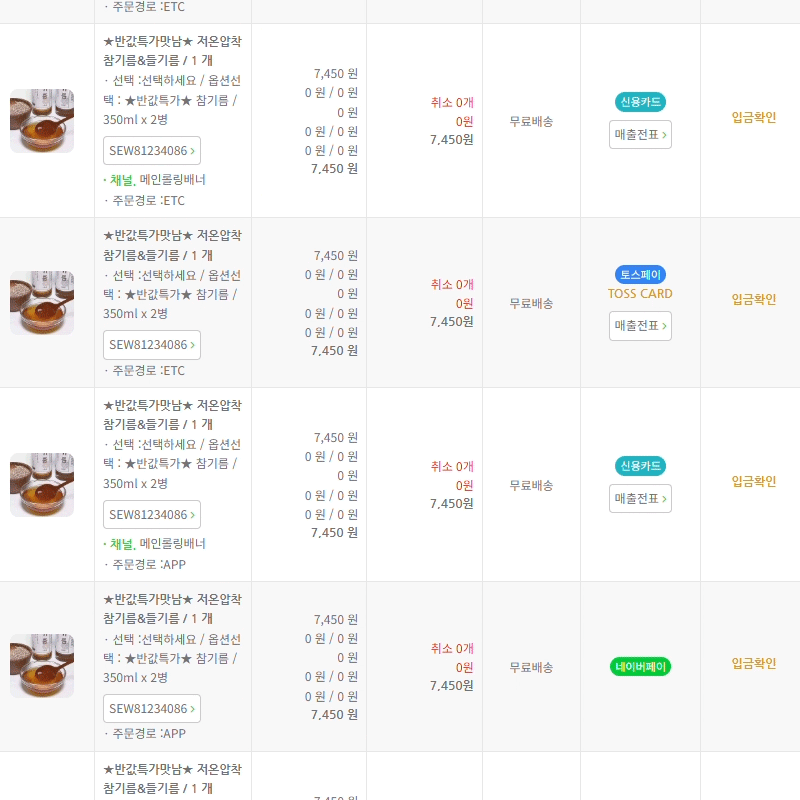800x800 pixels.
Task: Open SEW81234086 in credit-card row with 주문경로 APP
Action: [152, 515]
